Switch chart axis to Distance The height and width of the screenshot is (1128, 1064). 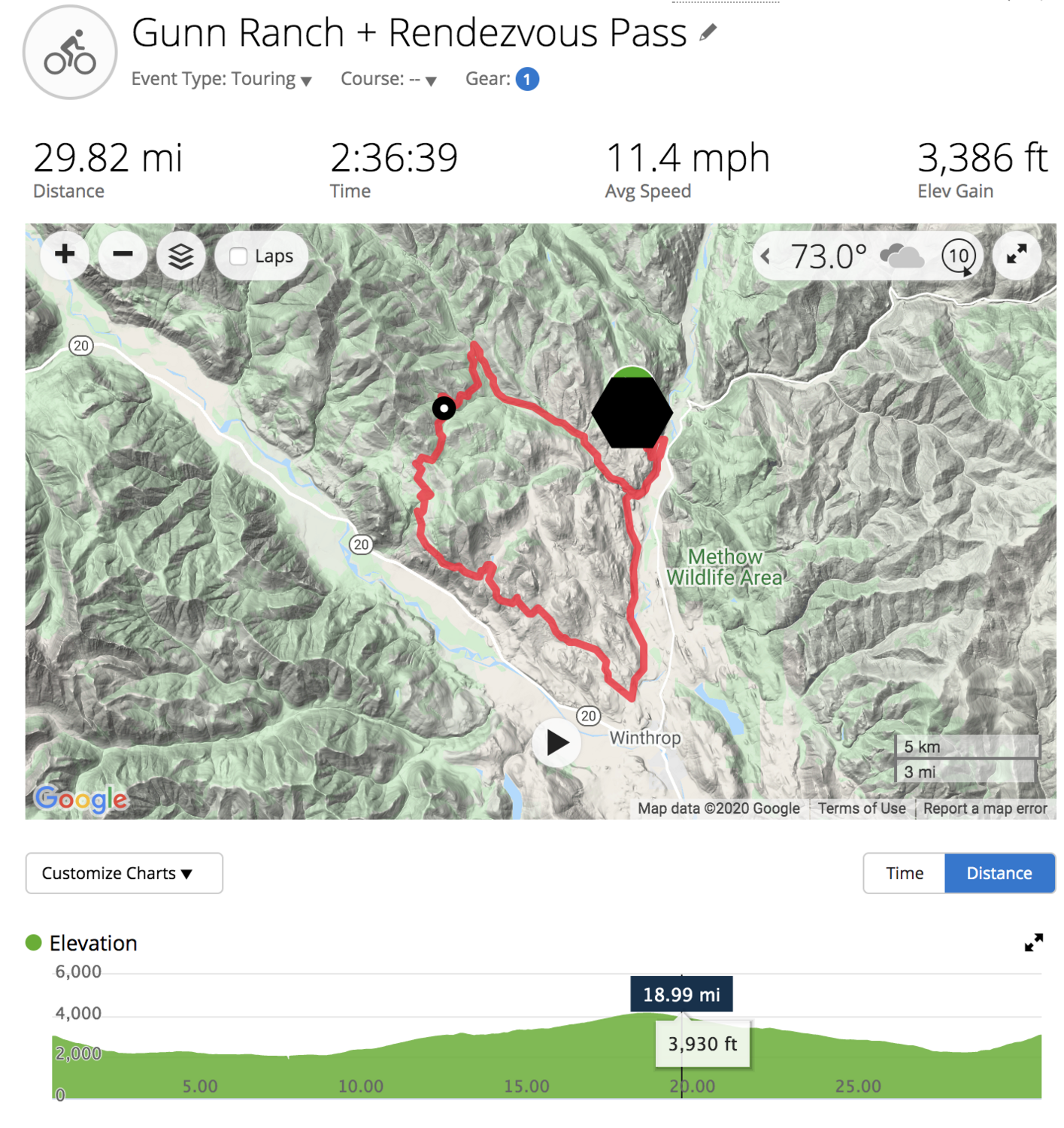pos(999,873)
